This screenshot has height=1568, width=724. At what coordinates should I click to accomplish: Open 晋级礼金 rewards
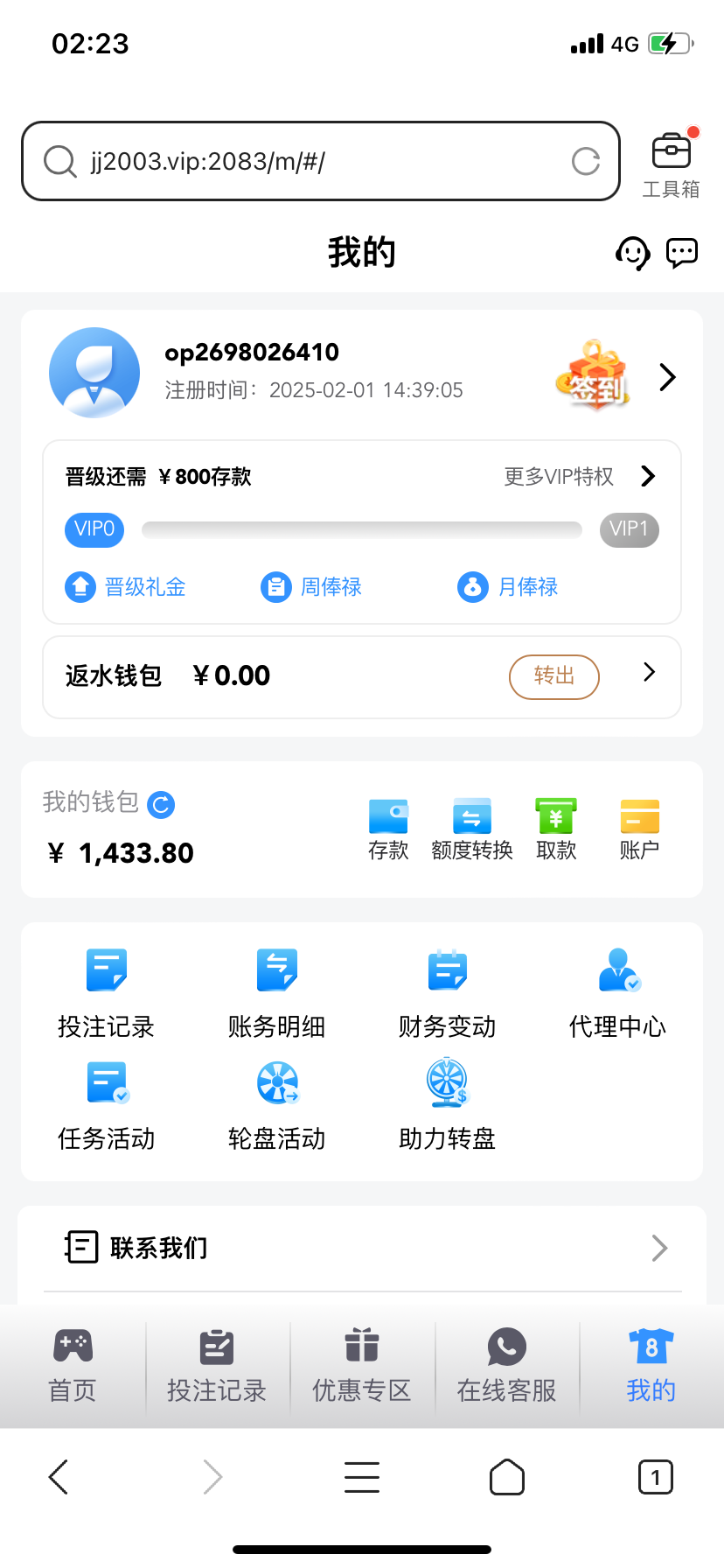click(126, 586)
